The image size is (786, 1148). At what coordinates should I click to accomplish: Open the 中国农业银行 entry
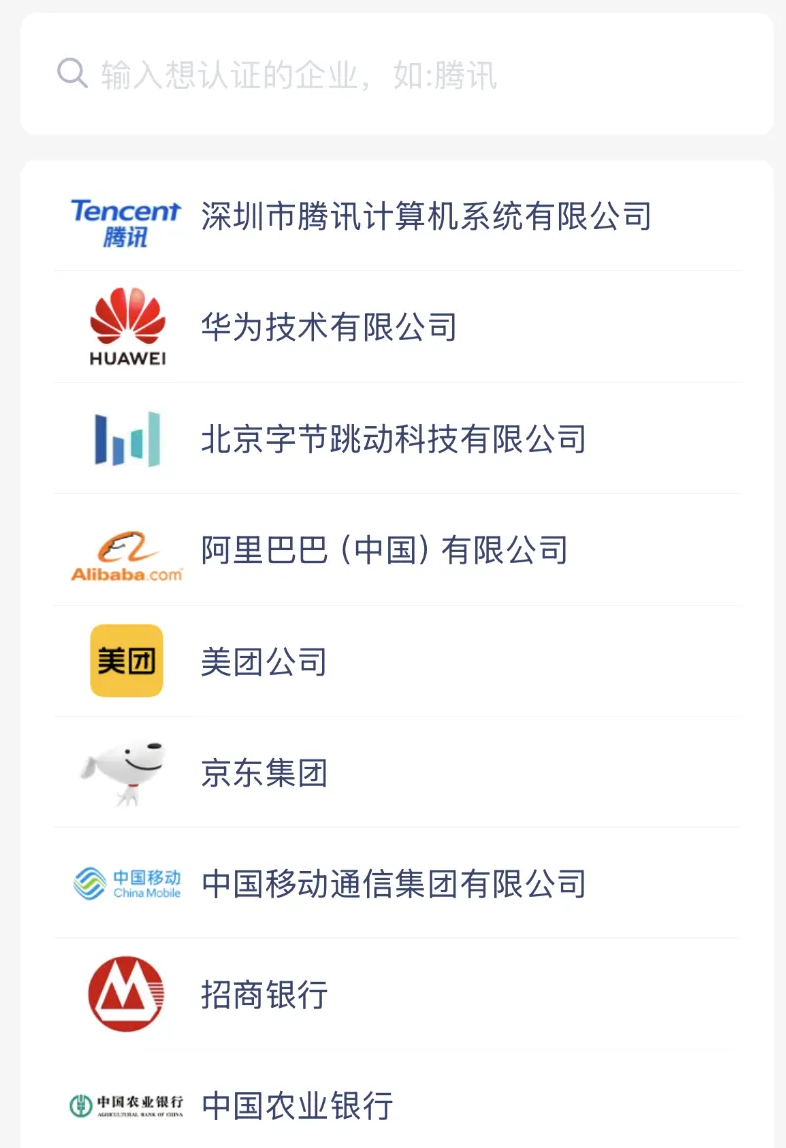click(297, 1104)
